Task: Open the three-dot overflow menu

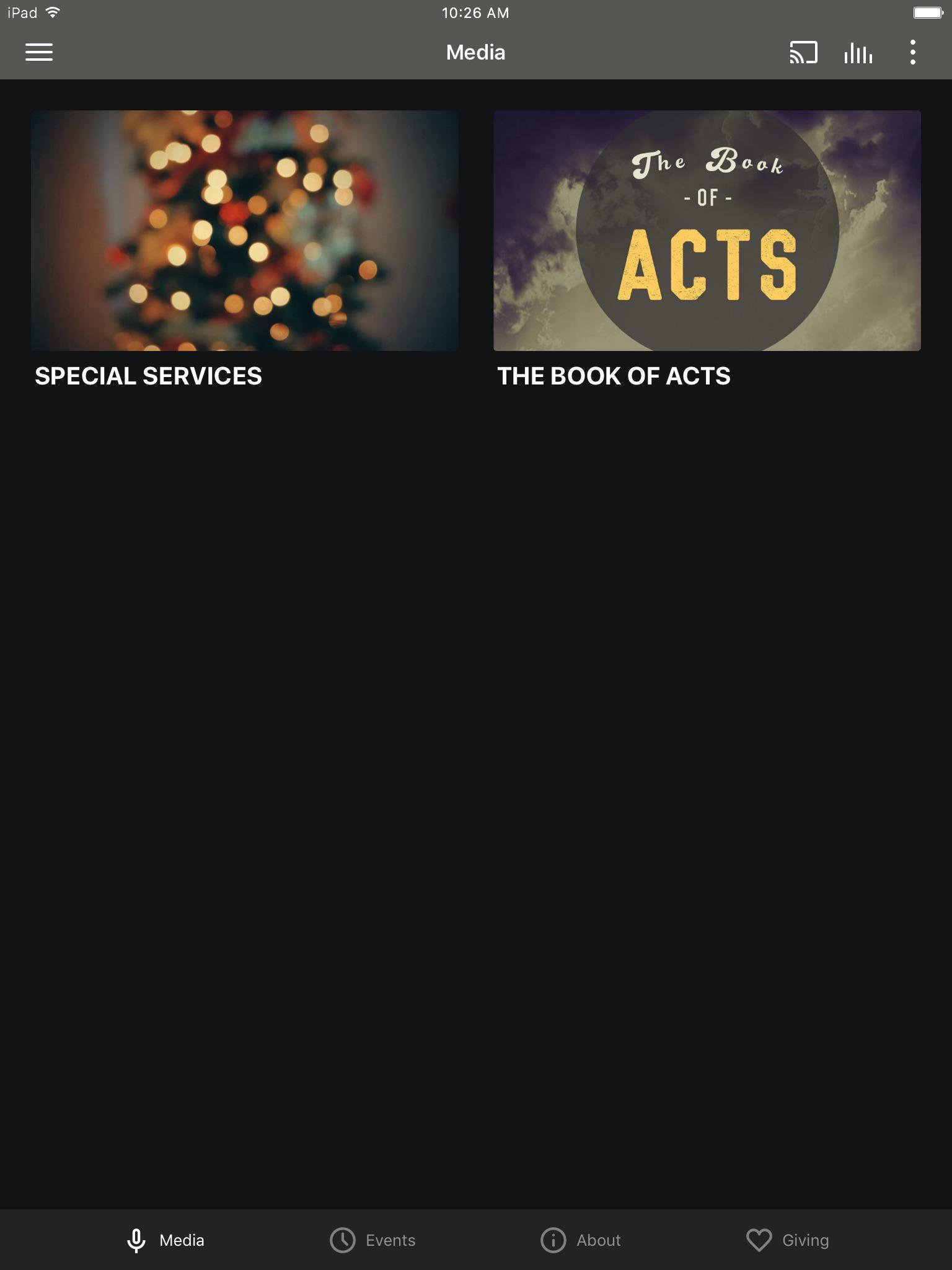Action: [x=912, y=53]
